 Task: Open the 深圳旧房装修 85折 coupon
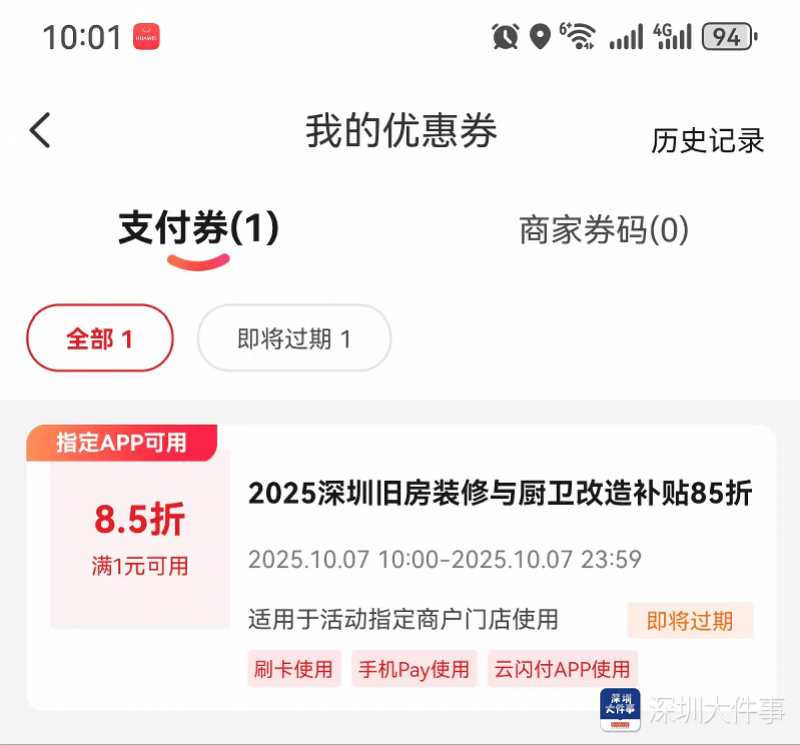coord(500,494)
